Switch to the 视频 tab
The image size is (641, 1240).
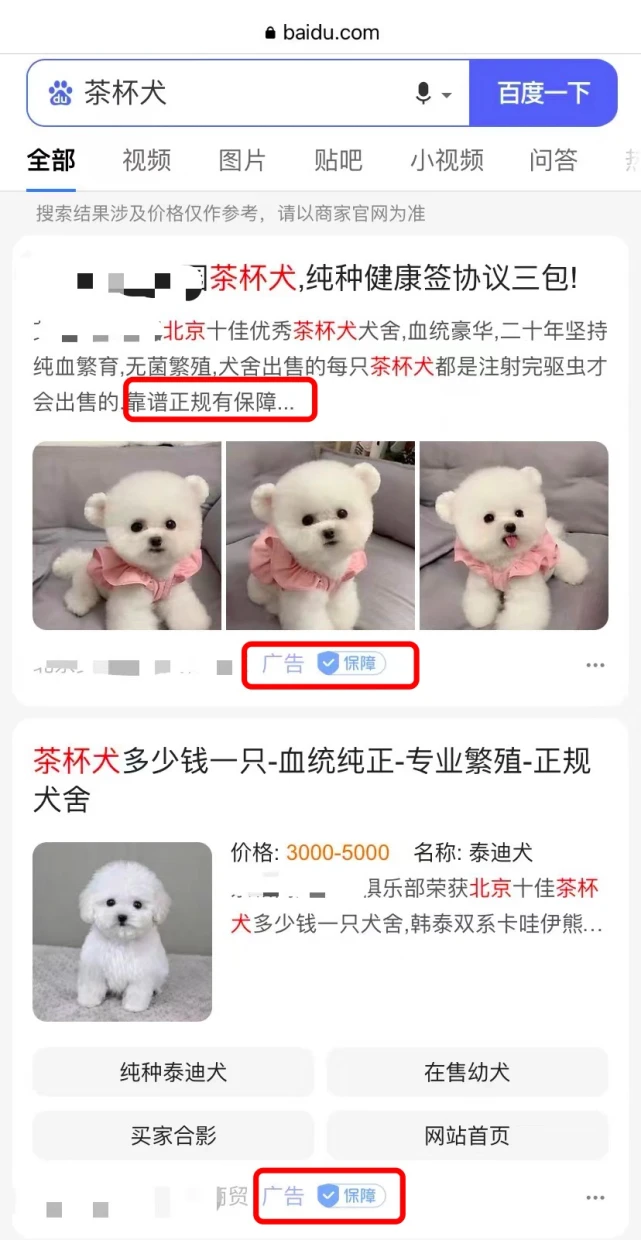[147, 160]
